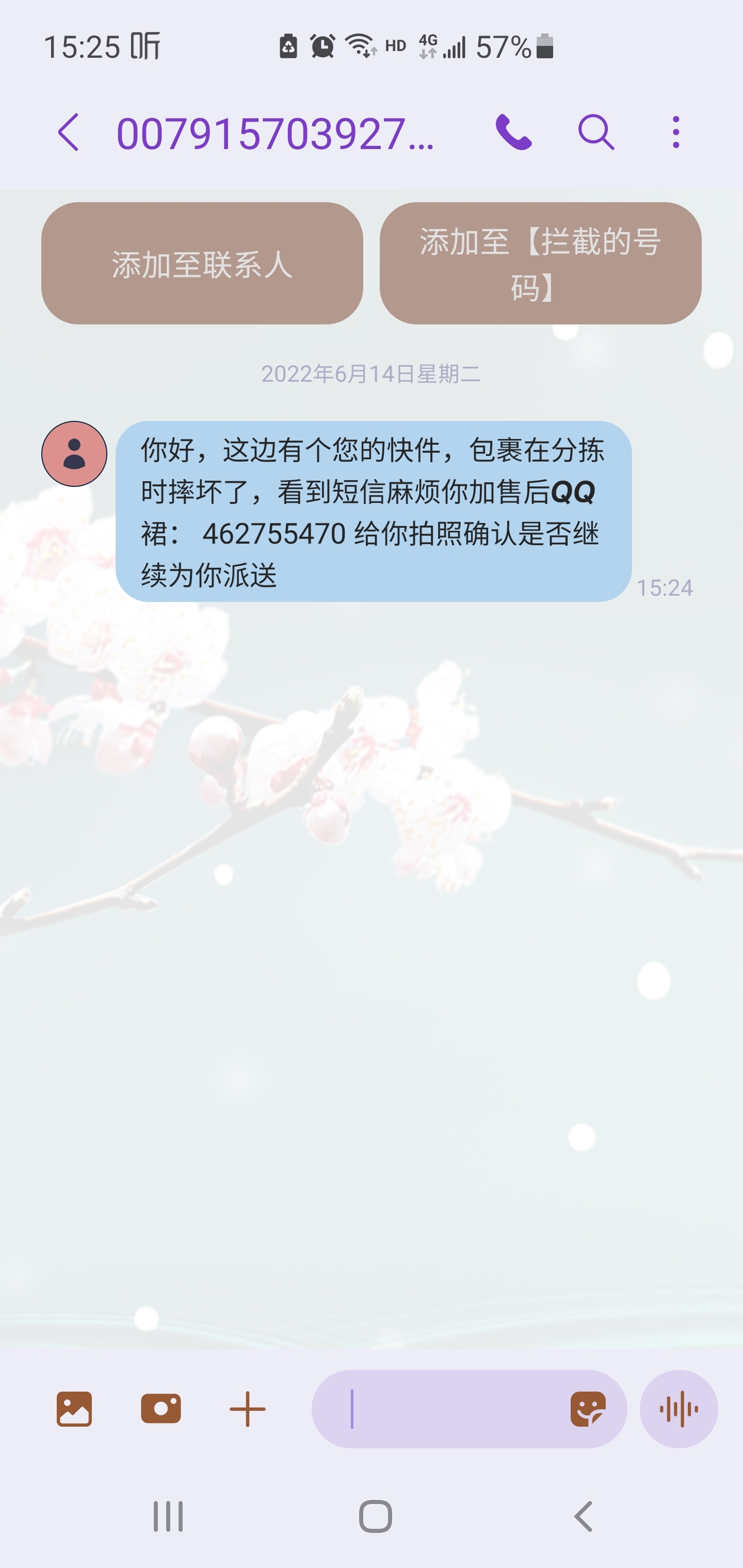The width and height of the screenshot is (743, 1568).
Task: Search within this conversation
Action: click(595, 132)
